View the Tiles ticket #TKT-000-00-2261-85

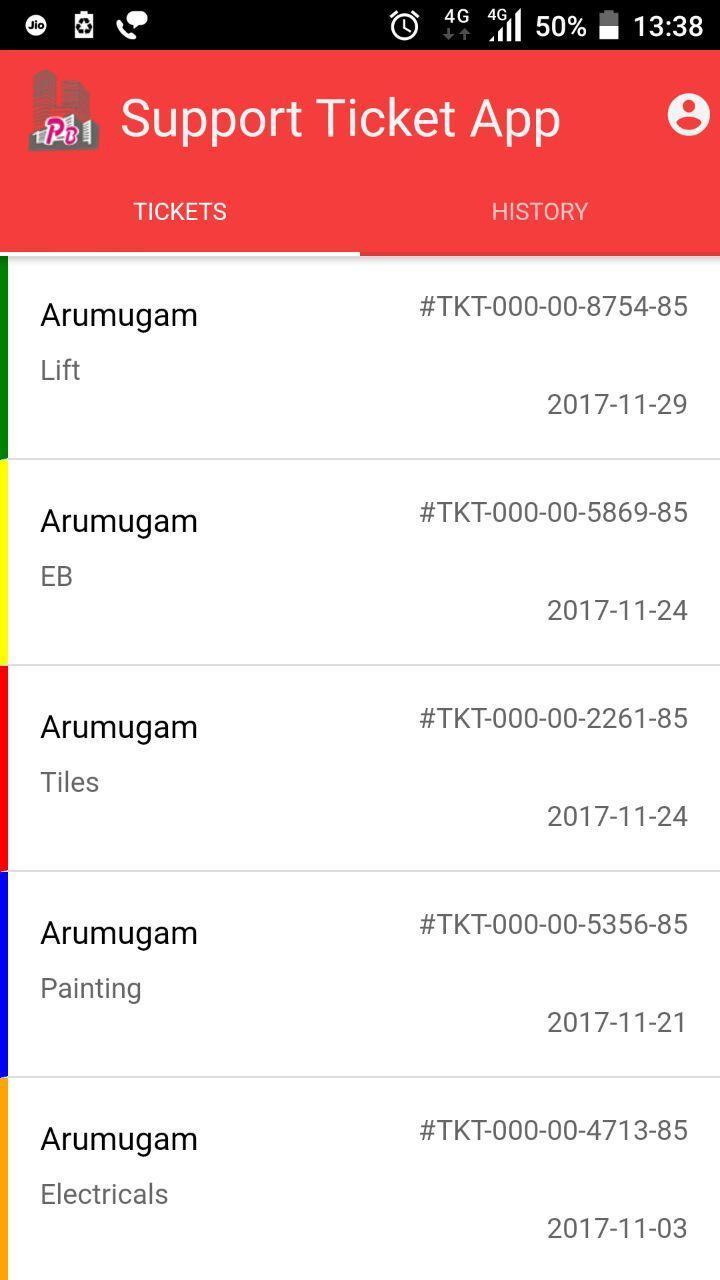[360, 769]
